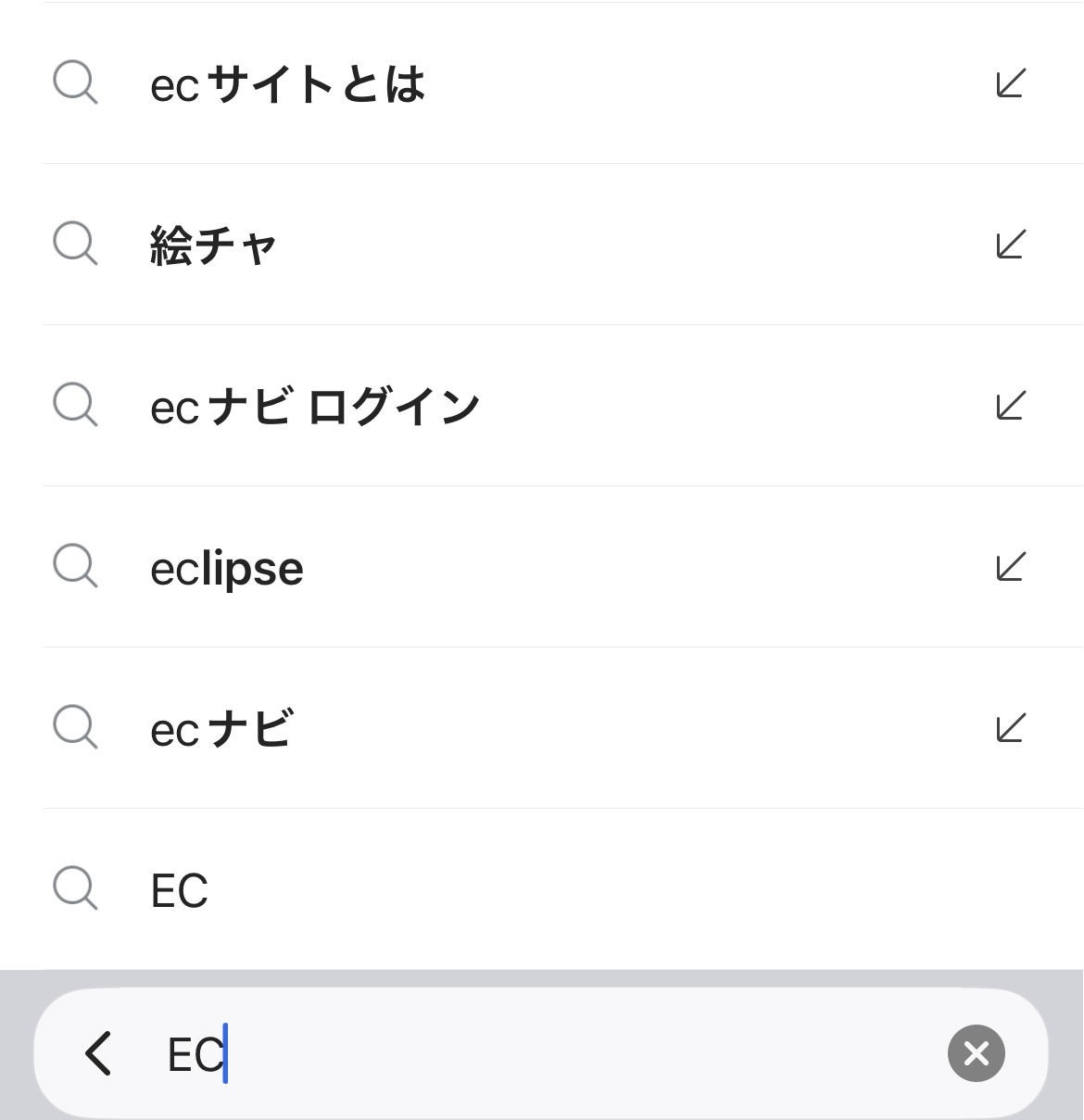Tap the arrow beside ecナビ ログイン
Screen dimensions: 1084x1120
pyautogui.click(x=1010, y=406)
